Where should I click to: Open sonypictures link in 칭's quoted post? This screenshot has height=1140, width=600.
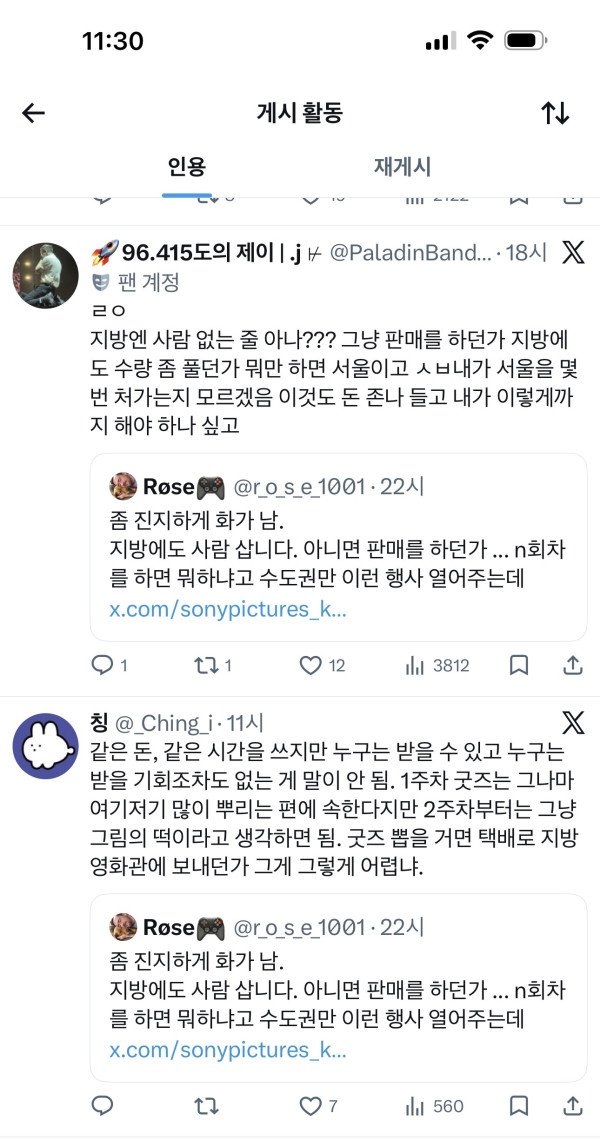click(x=228, y=1049)
